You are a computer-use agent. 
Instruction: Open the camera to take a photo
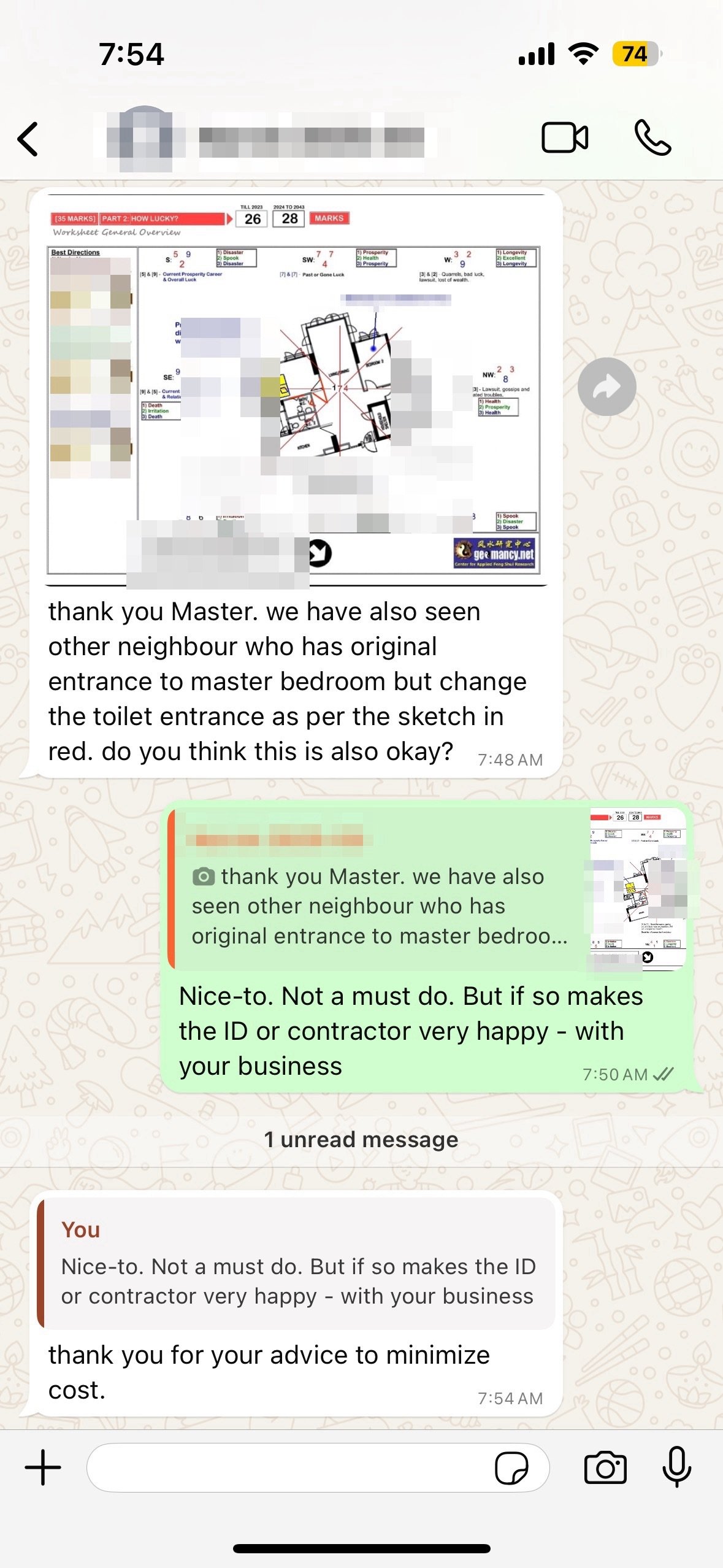(605, 1467)
